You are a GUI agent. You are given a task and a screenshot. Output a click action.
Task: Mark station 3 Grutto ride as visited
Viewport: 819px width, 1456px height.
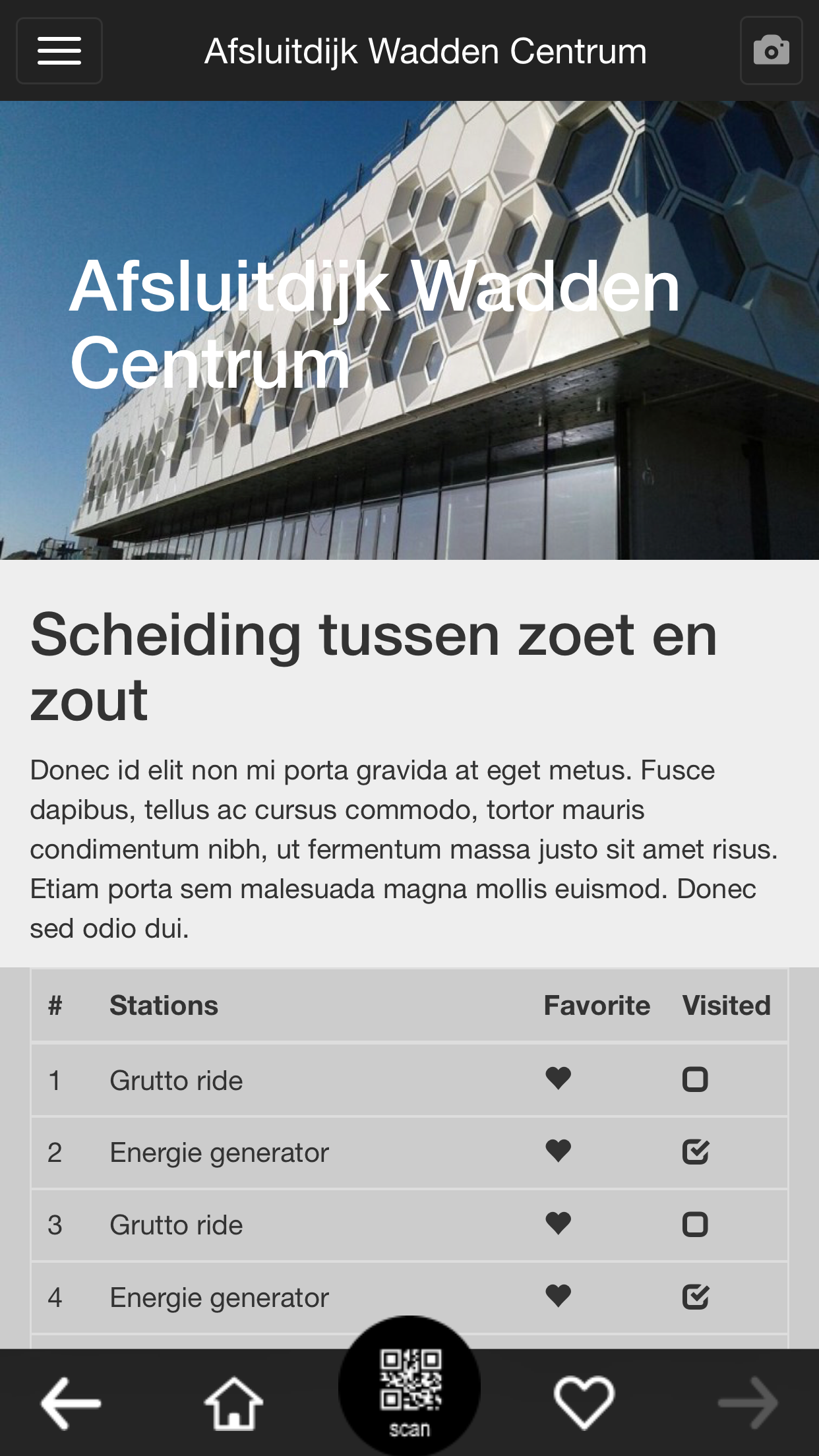click(695, 1225)
